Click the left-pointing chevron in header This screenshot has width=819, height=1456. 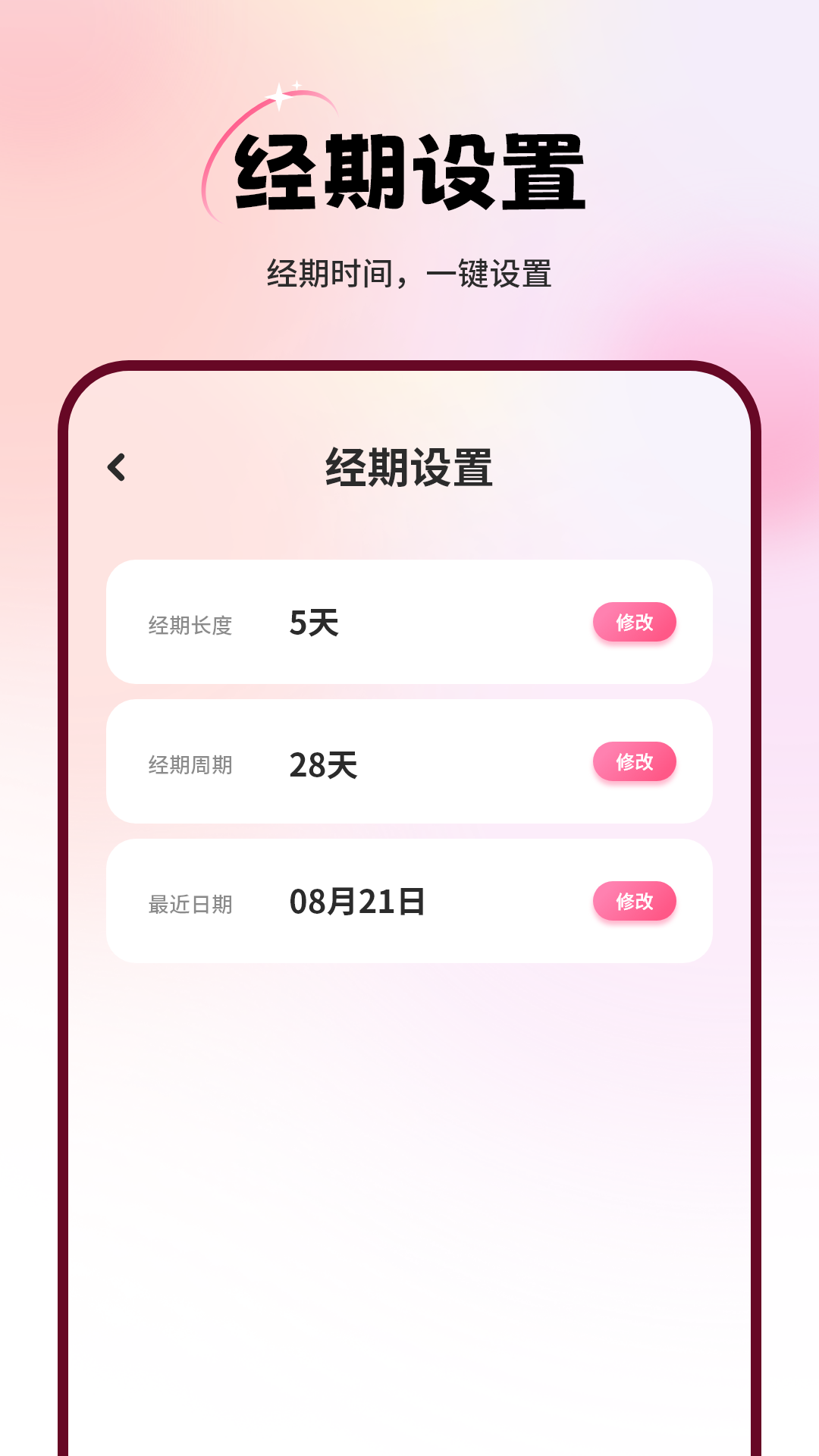[118, 467]
